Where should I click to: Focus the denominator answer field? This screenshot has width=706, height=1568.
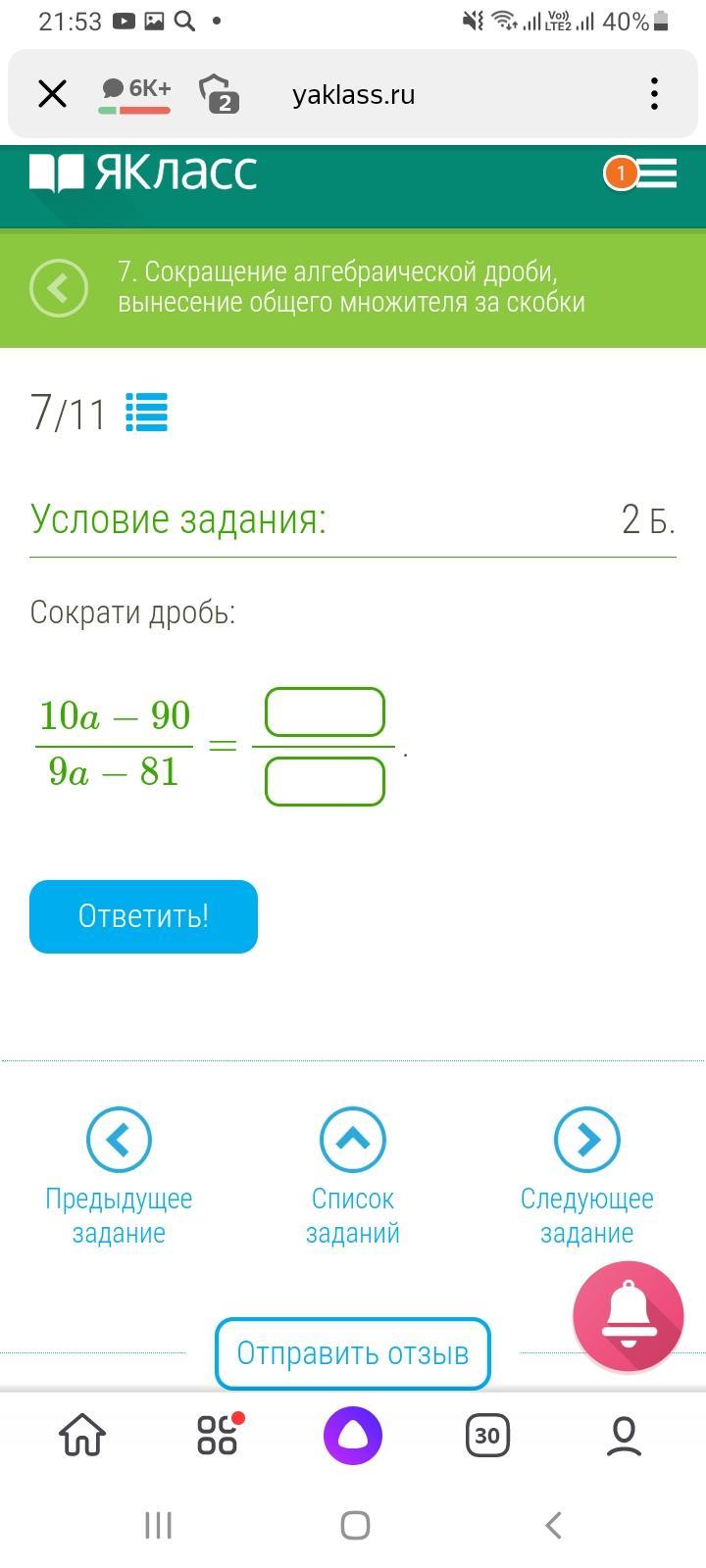coord(325,782)
